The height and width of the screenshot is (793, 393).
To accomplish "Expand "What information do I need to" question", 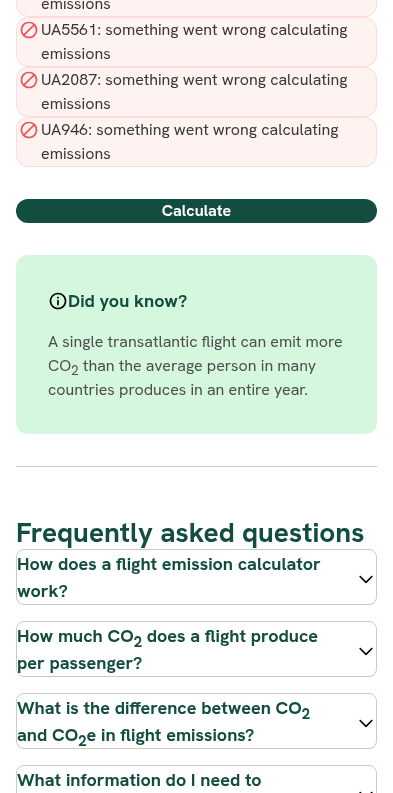I will (x=196, y=779).
